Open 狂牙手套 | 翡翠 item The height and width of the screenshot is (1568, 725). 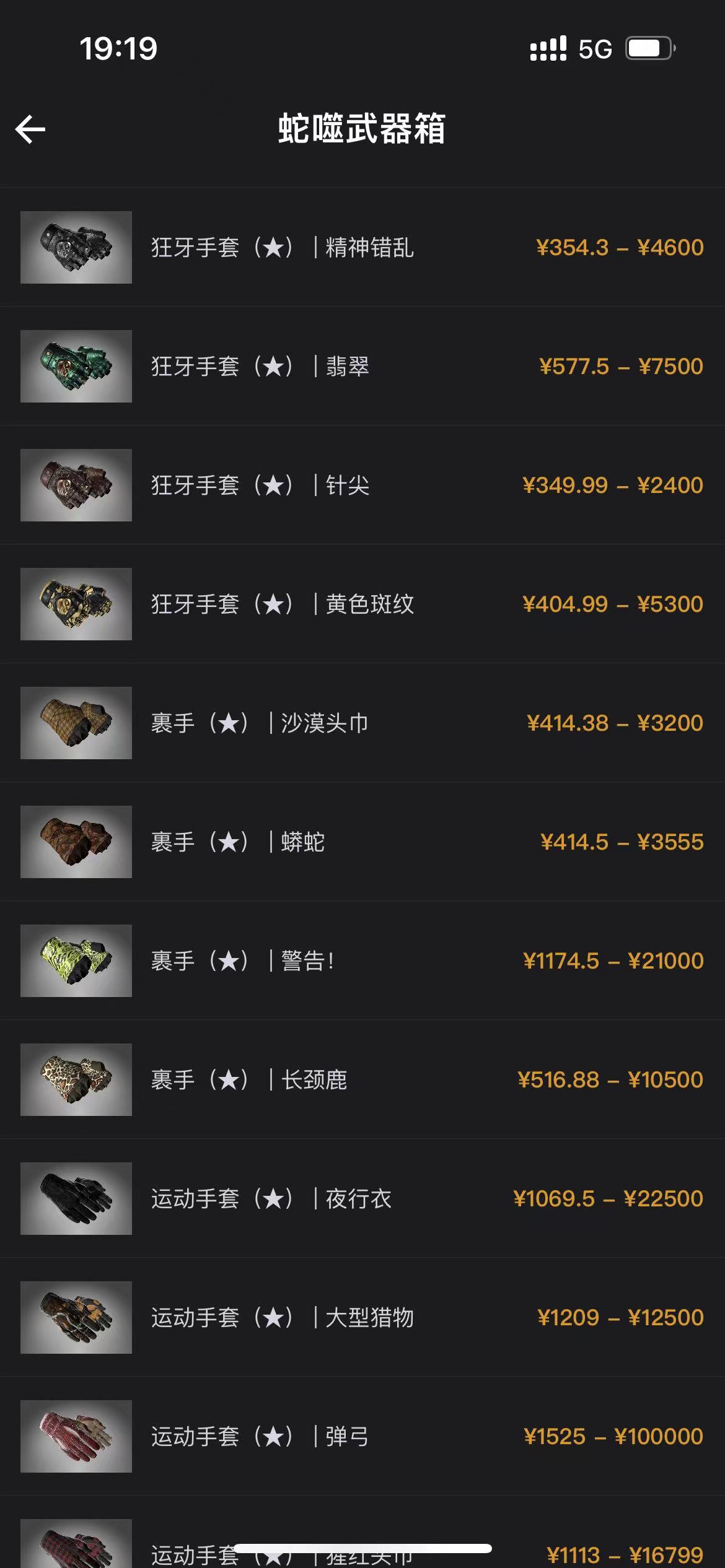pos(362,367)
